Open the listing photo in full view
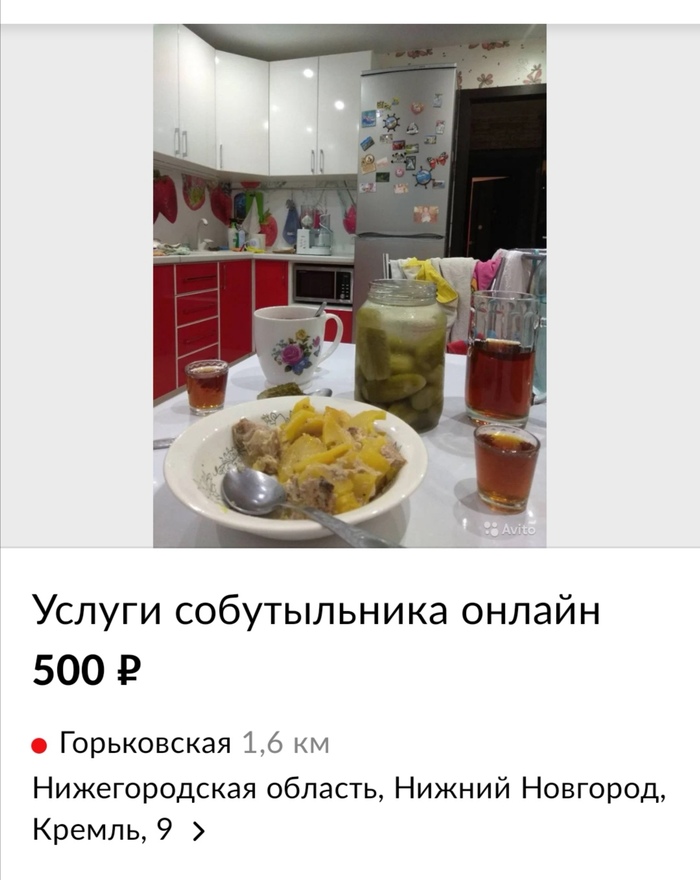This screenshot has height=880, width=700. tap(349, 286)
